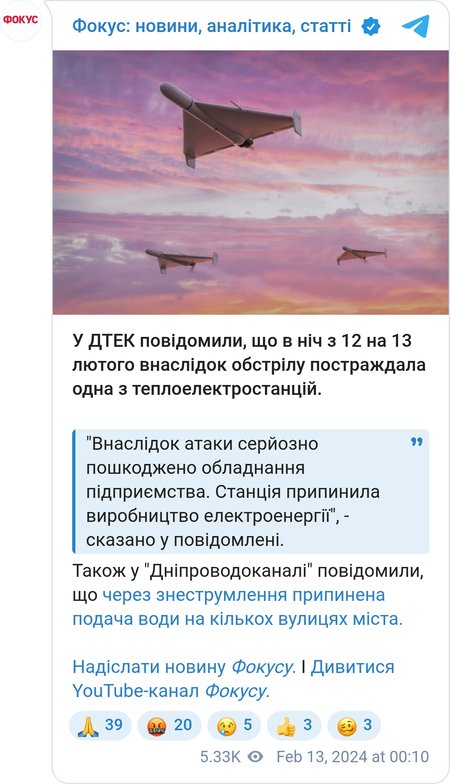Open channel name Фокус: новини, аналітика, статті

point(212,26)
